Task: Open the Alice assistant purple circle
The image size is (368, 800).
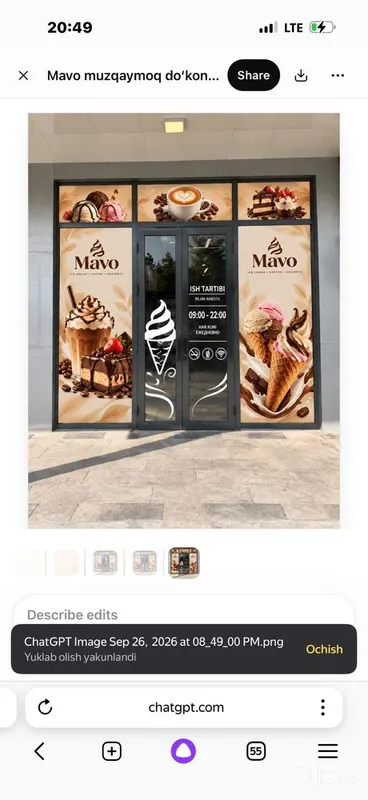Action: 183,751
